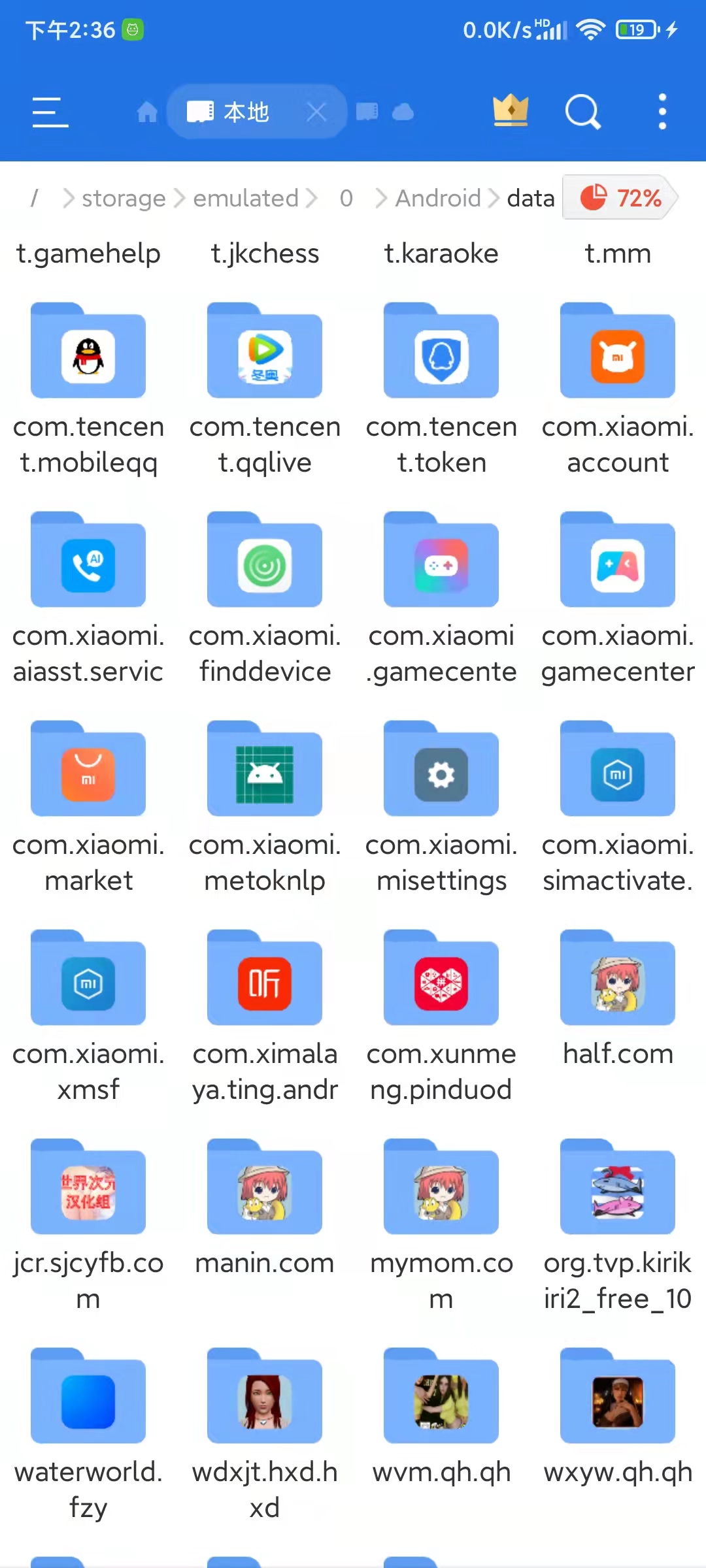The height and width of the screenshot is (1568, 706).
Task: Jump to the Android path segment
Action: click(x=438, y=198)
